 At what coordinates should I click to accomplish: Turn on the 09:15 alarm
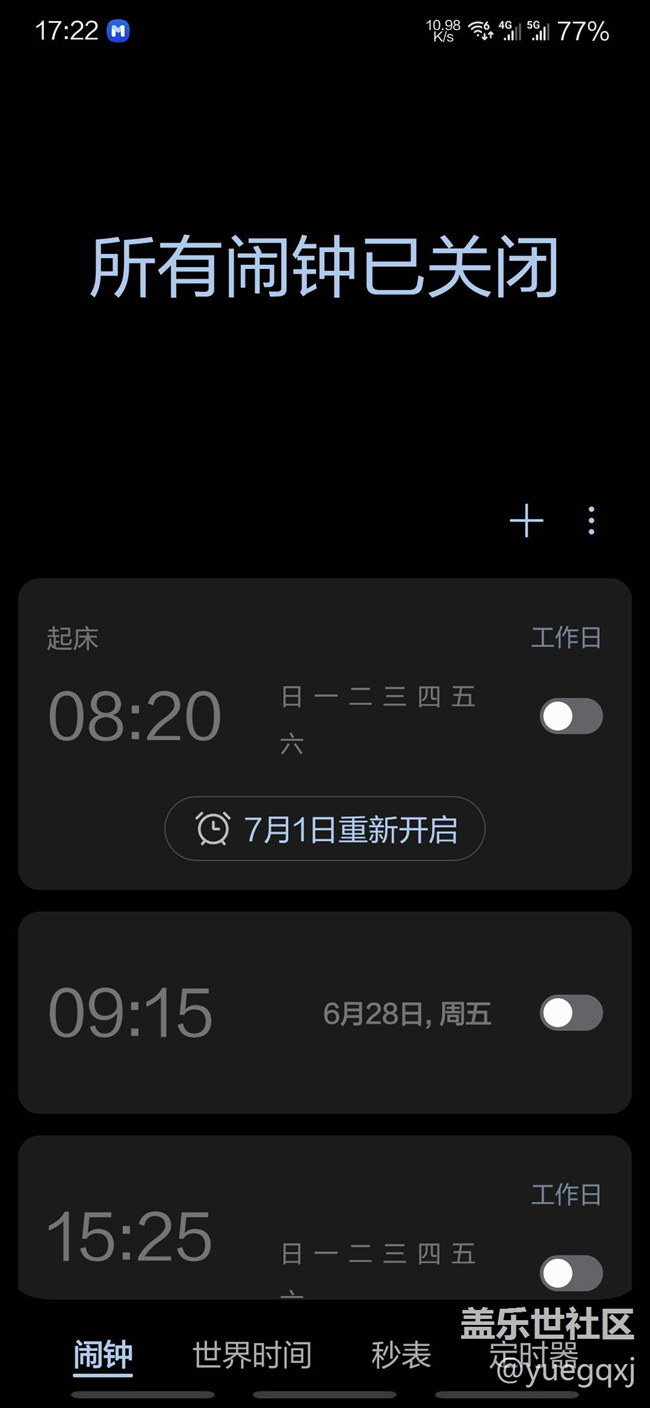(x=571, y=1012)
